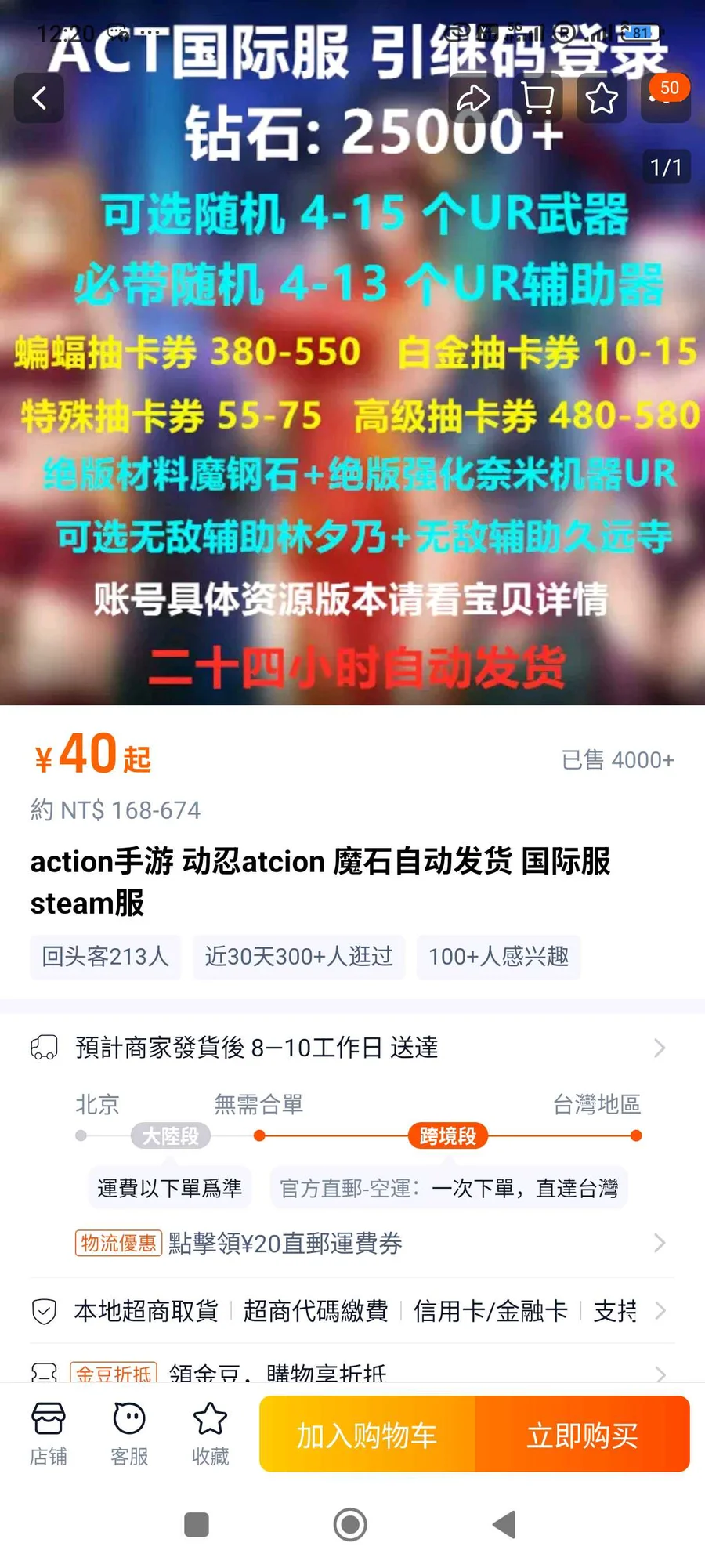705x1568 pixels.
Task: Add item to cart with 加入购物车
Action: click(x=367, y=1435)
